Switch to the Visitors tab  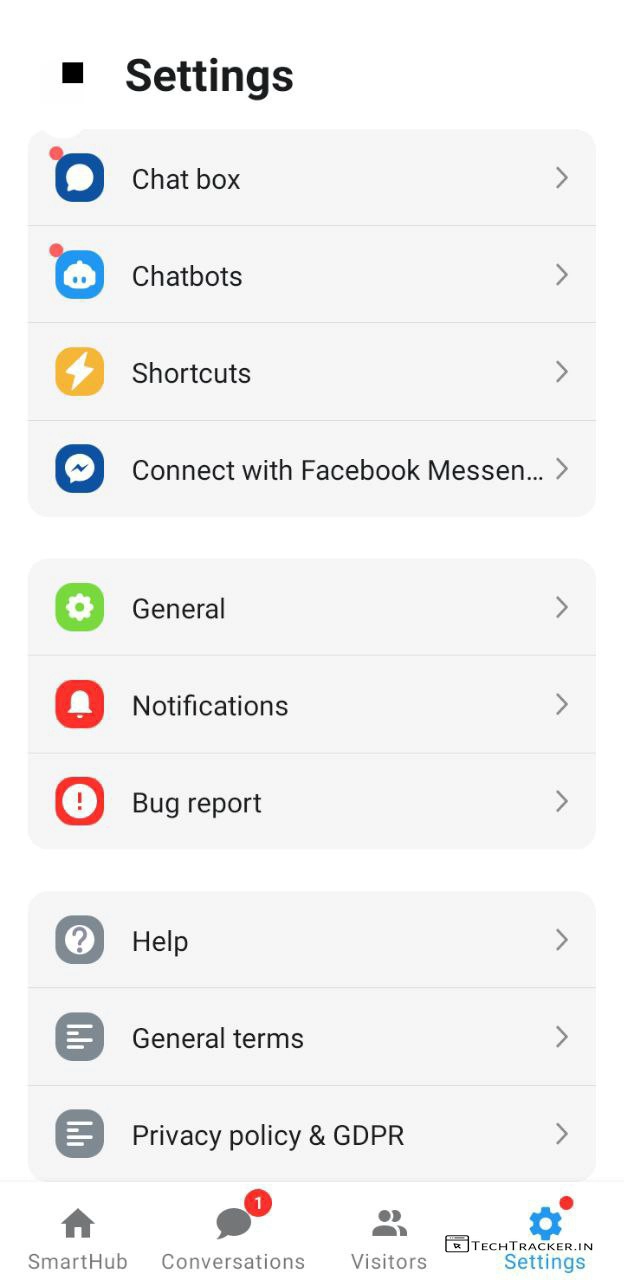tap(389, 1238)
